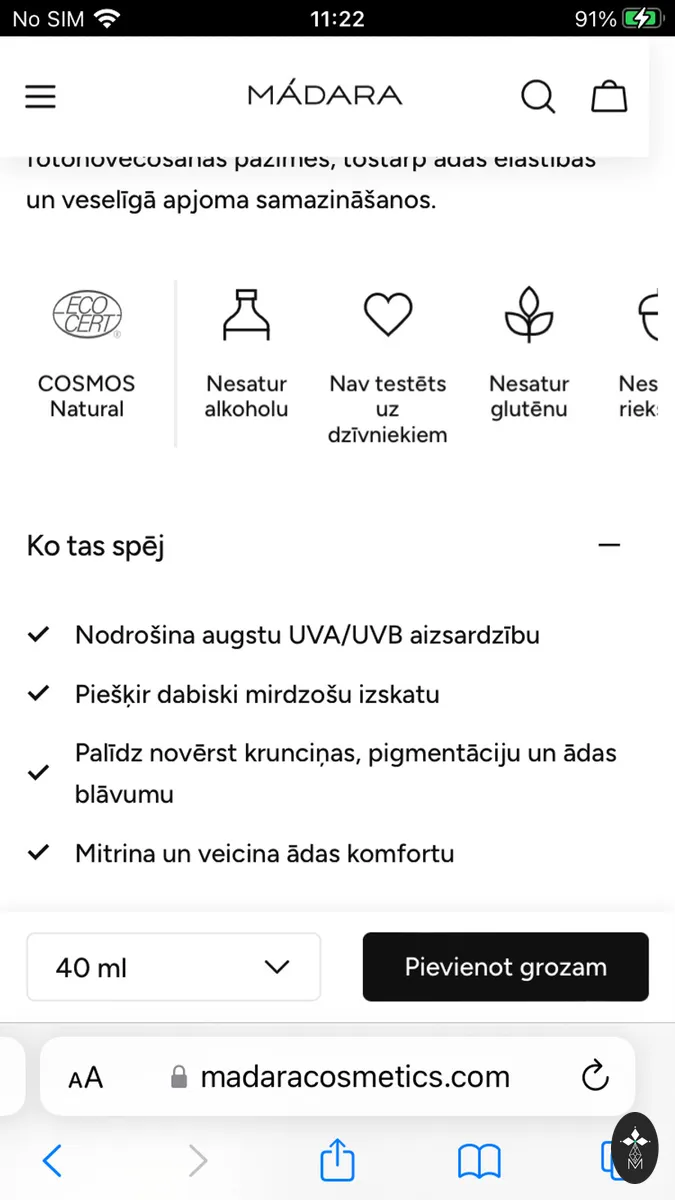Reload the page

pos(595,1076)
